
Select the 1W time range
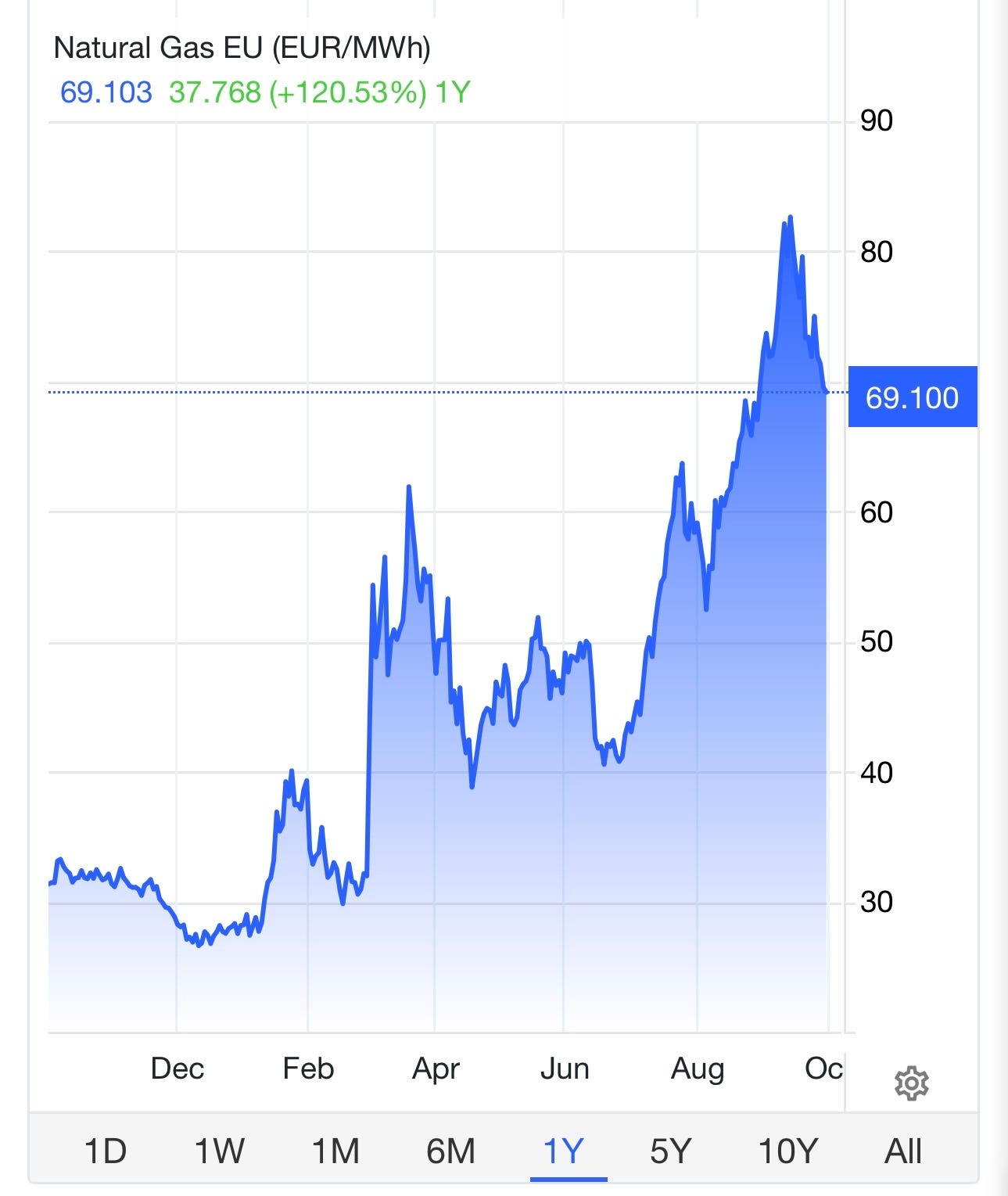tap(219, 1151)
